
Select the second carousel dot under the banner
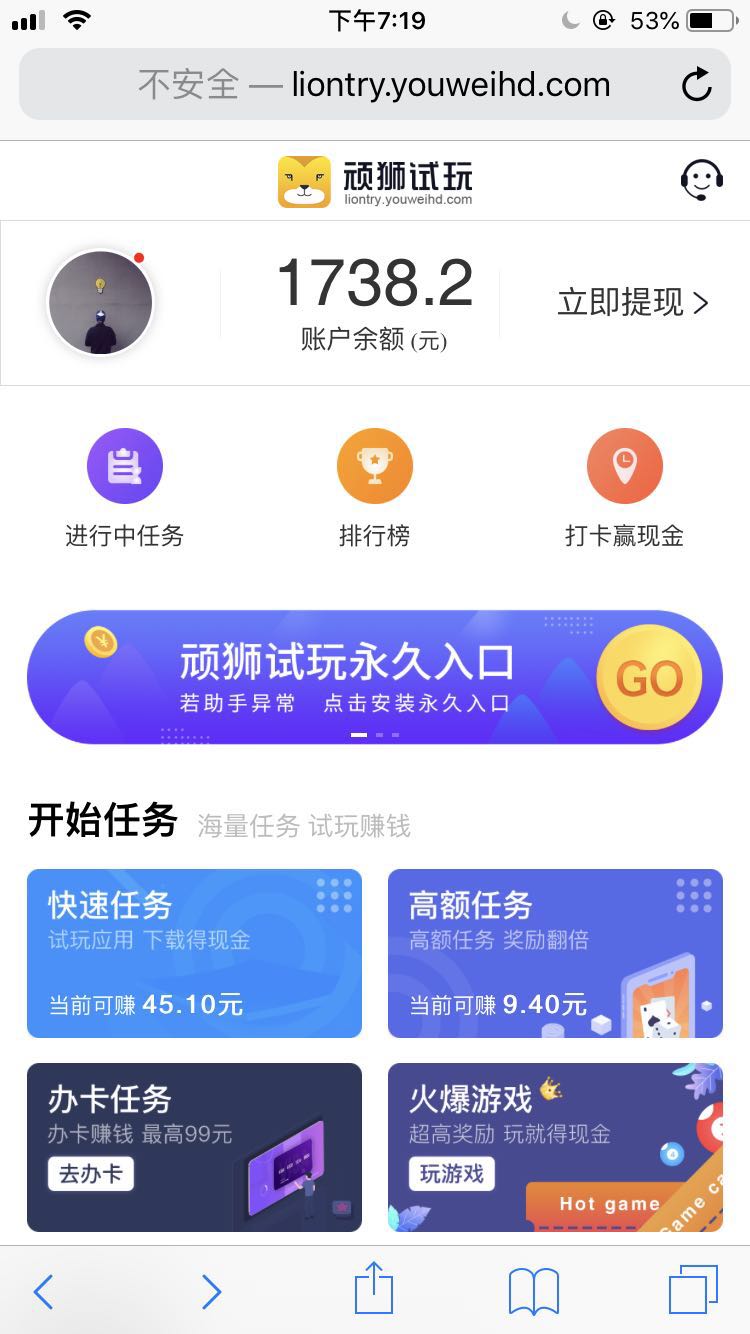click(381, 734)
